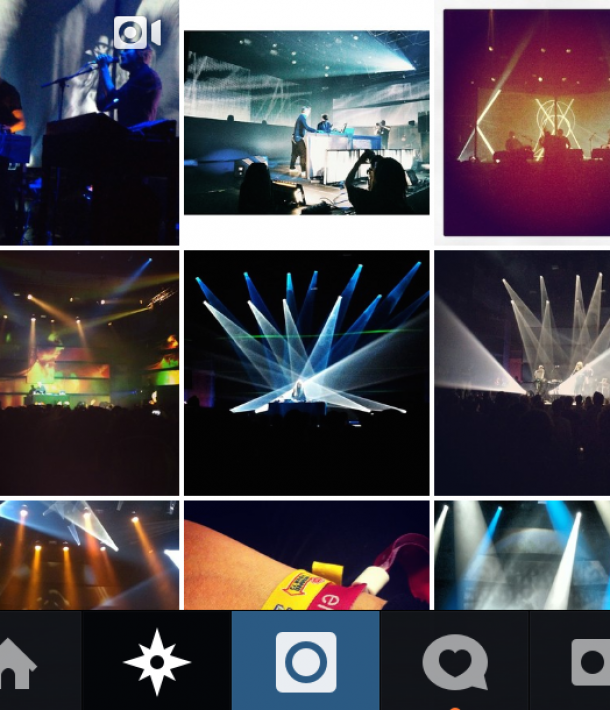Open the camera tab
Screen dimensions: 610x710
tap(305, 661)
